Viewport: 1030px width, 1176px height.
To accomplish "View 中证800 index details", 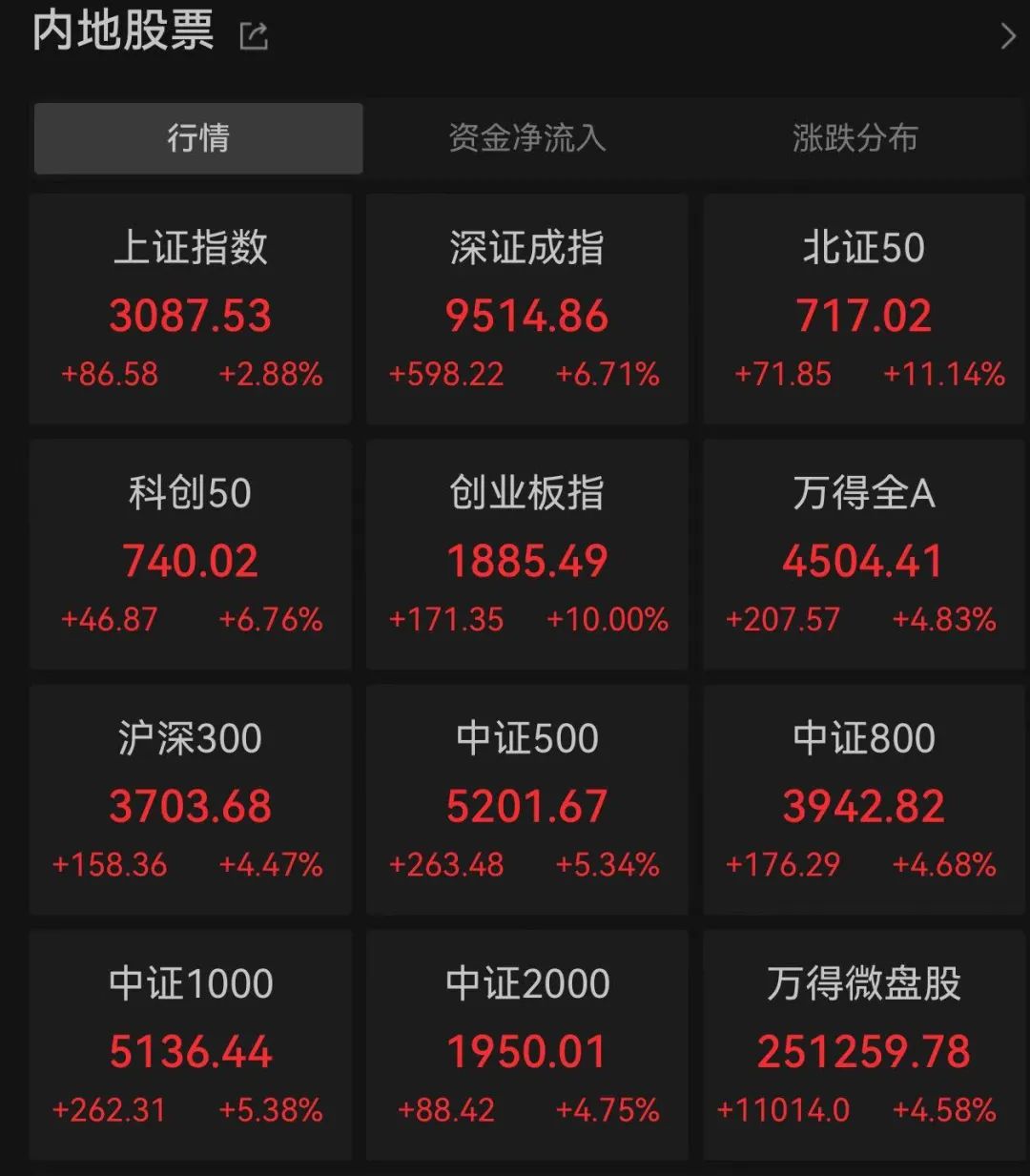I will (863, 799).
